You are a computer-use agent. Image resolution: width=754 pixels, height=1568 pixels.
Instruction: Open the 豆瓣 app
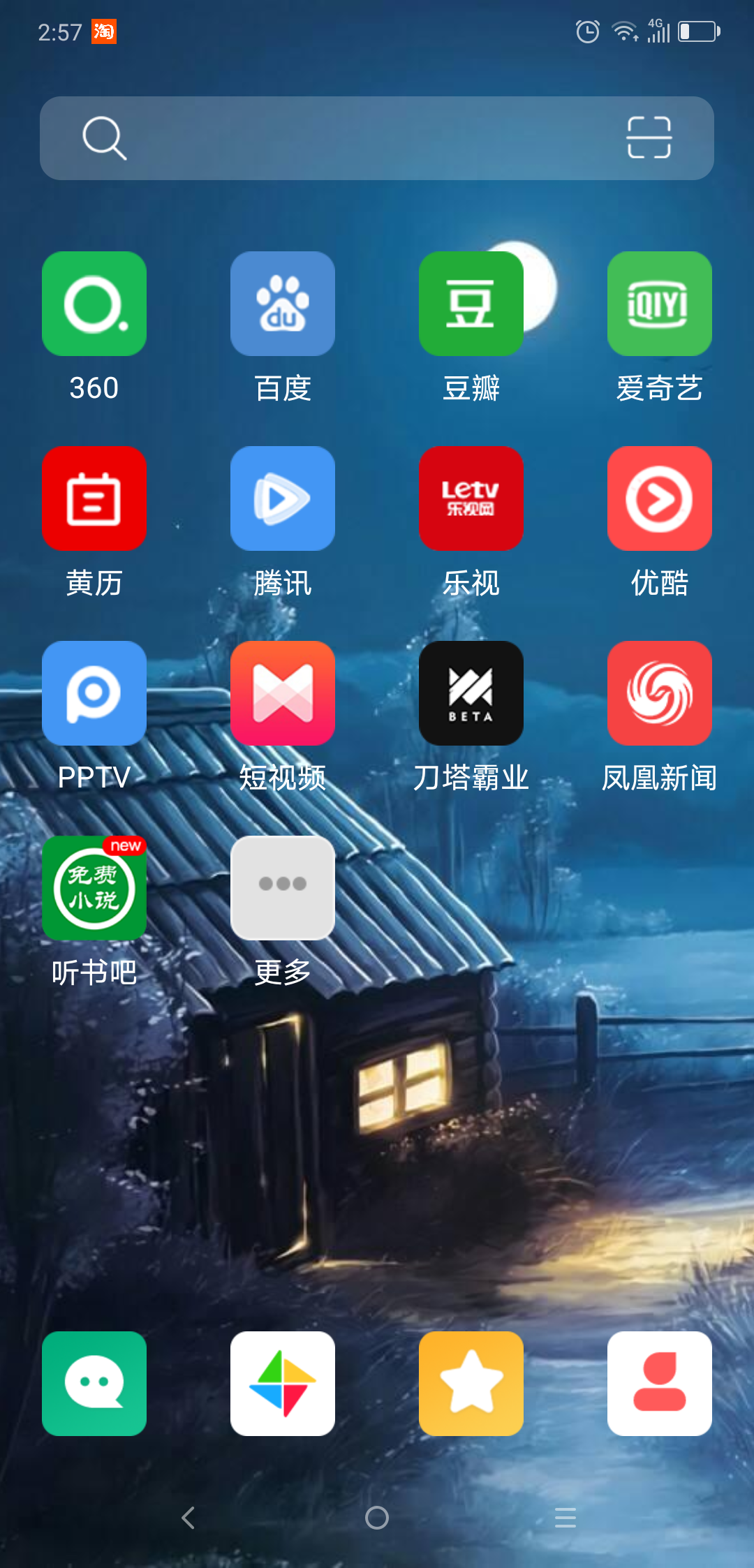471,304
